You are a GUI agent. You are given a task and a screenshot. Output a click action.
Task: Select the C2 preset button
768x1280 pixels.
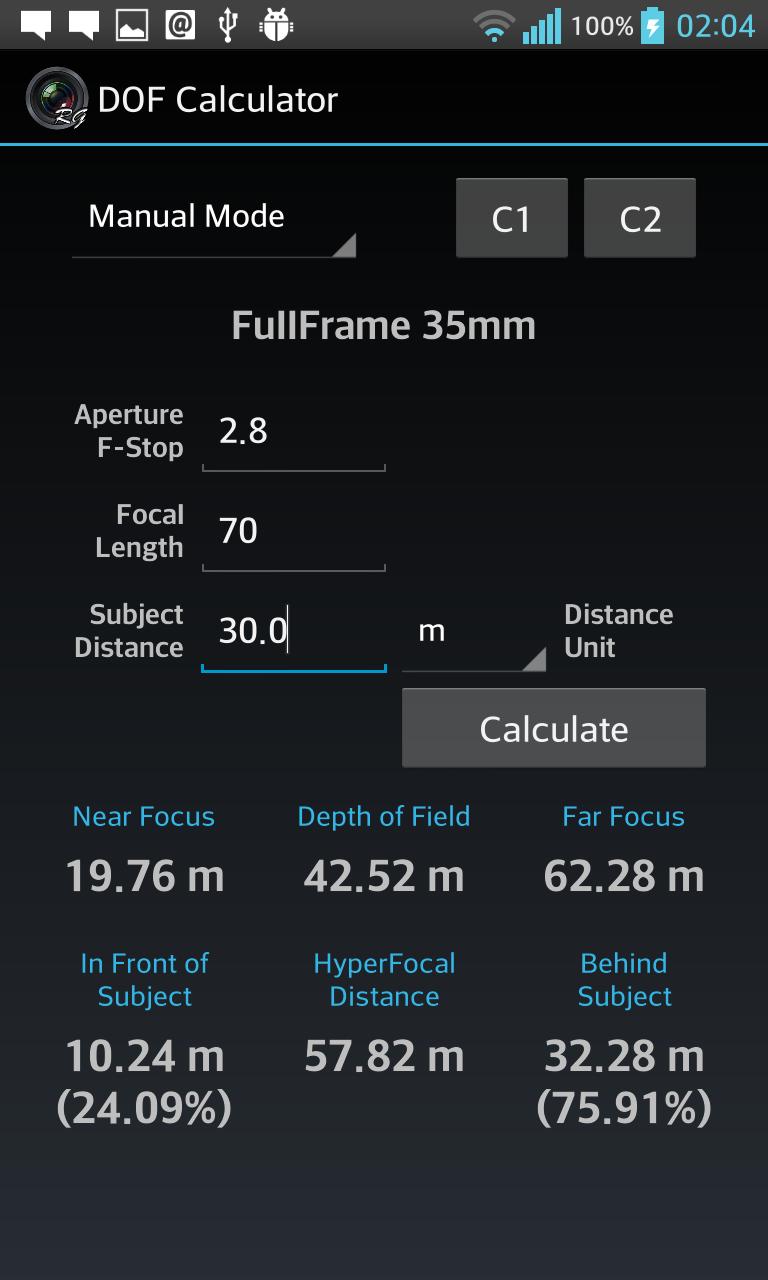(640, 219)
